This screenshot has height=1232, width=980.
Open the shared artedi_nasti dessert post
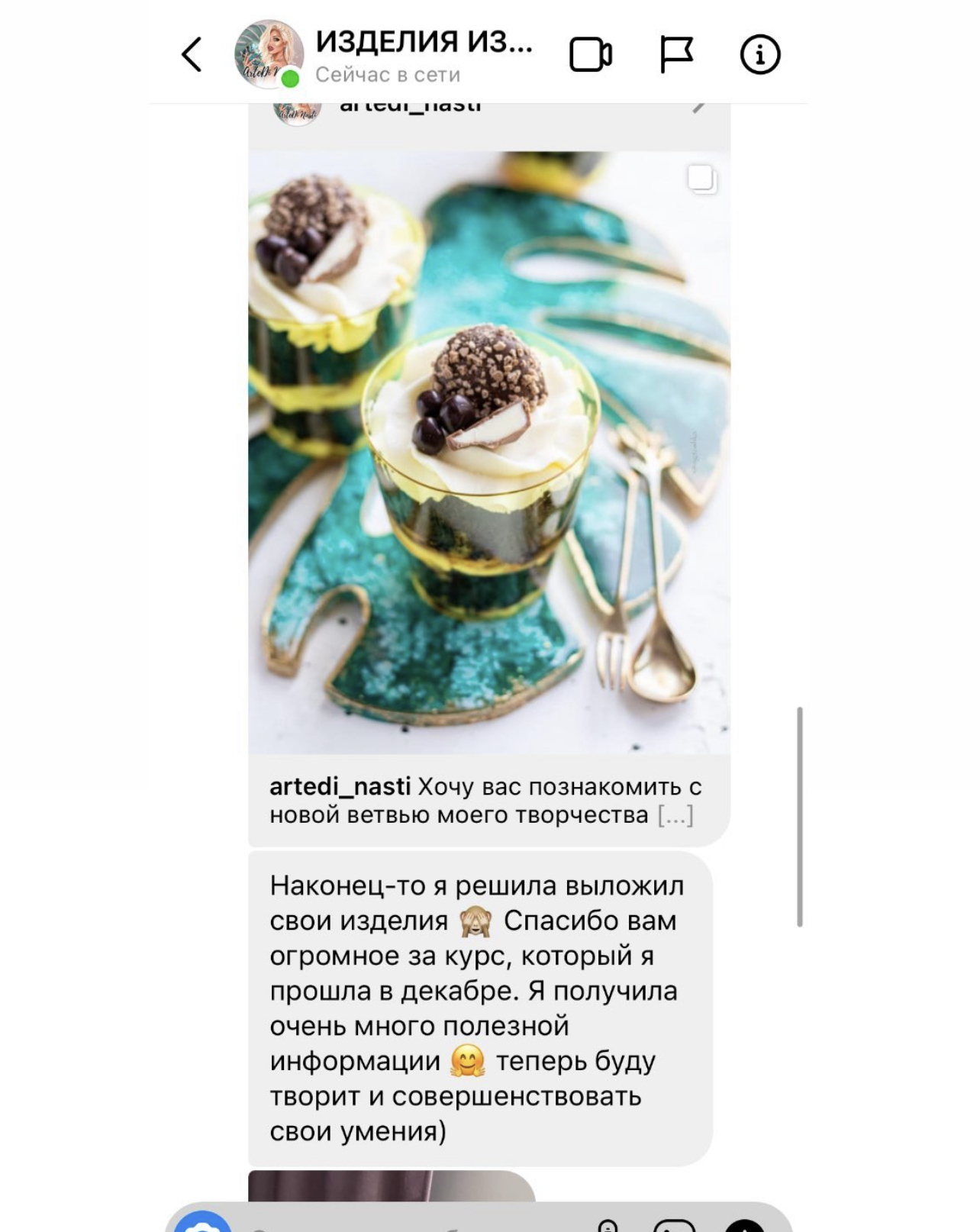coord(488,452)
